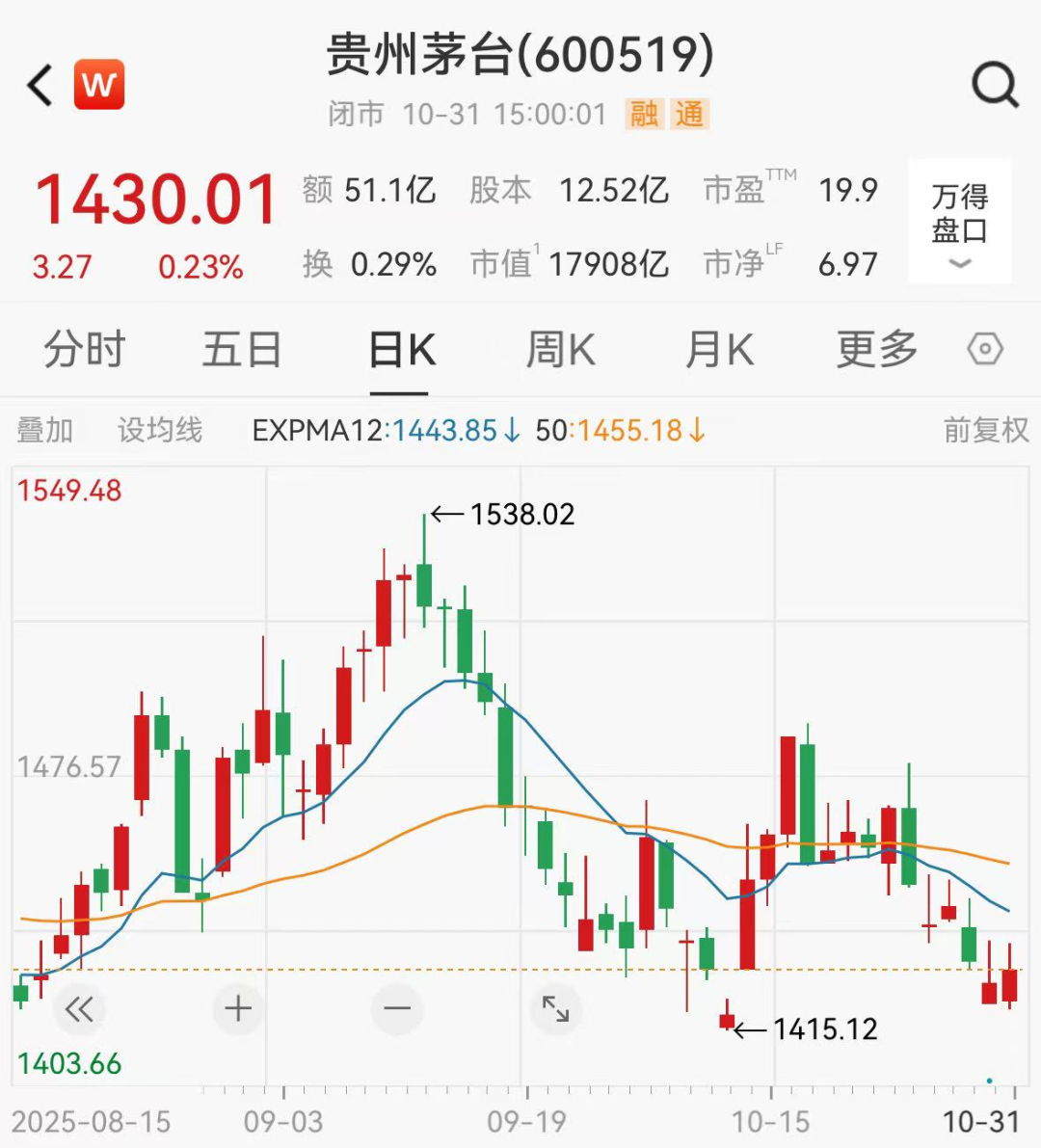Open chart settings hexagon icon

tap(985, 349)
